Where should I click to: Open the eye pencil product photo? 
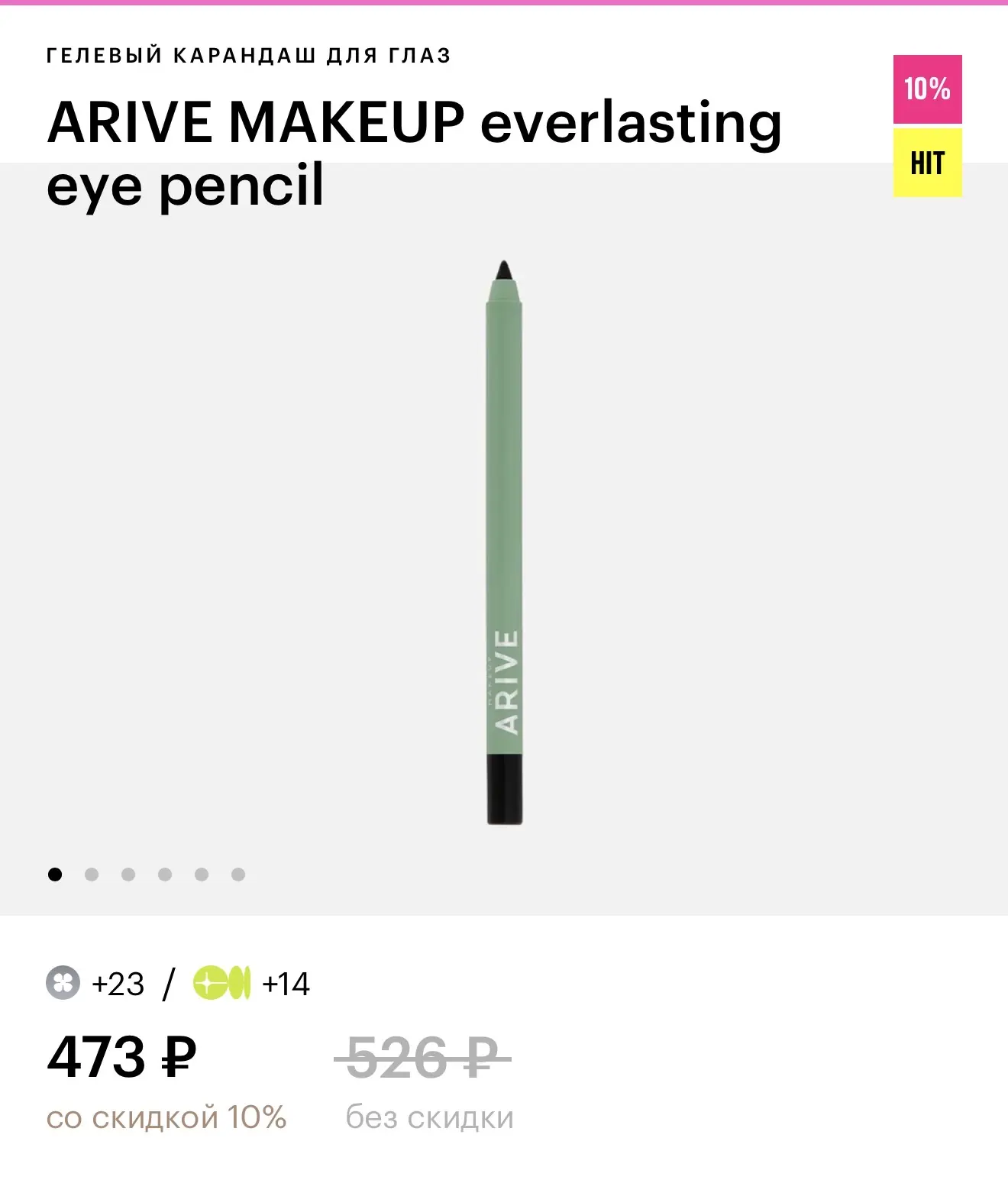tap(505, 542)
